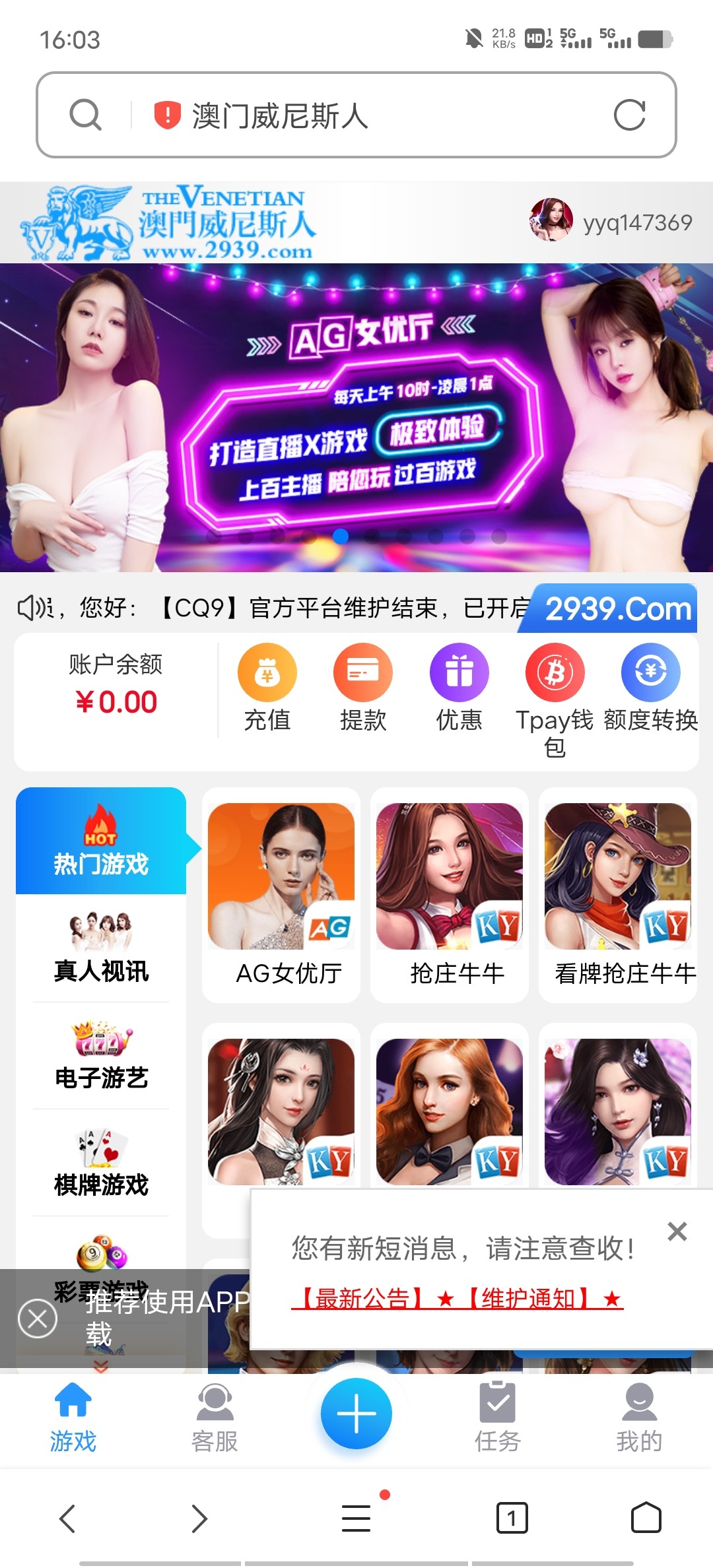Select the 真人视讯 category
Image resolution: width=713 pixels, height=1568 pixels.
pyautogui.click(x=101, y=948)
